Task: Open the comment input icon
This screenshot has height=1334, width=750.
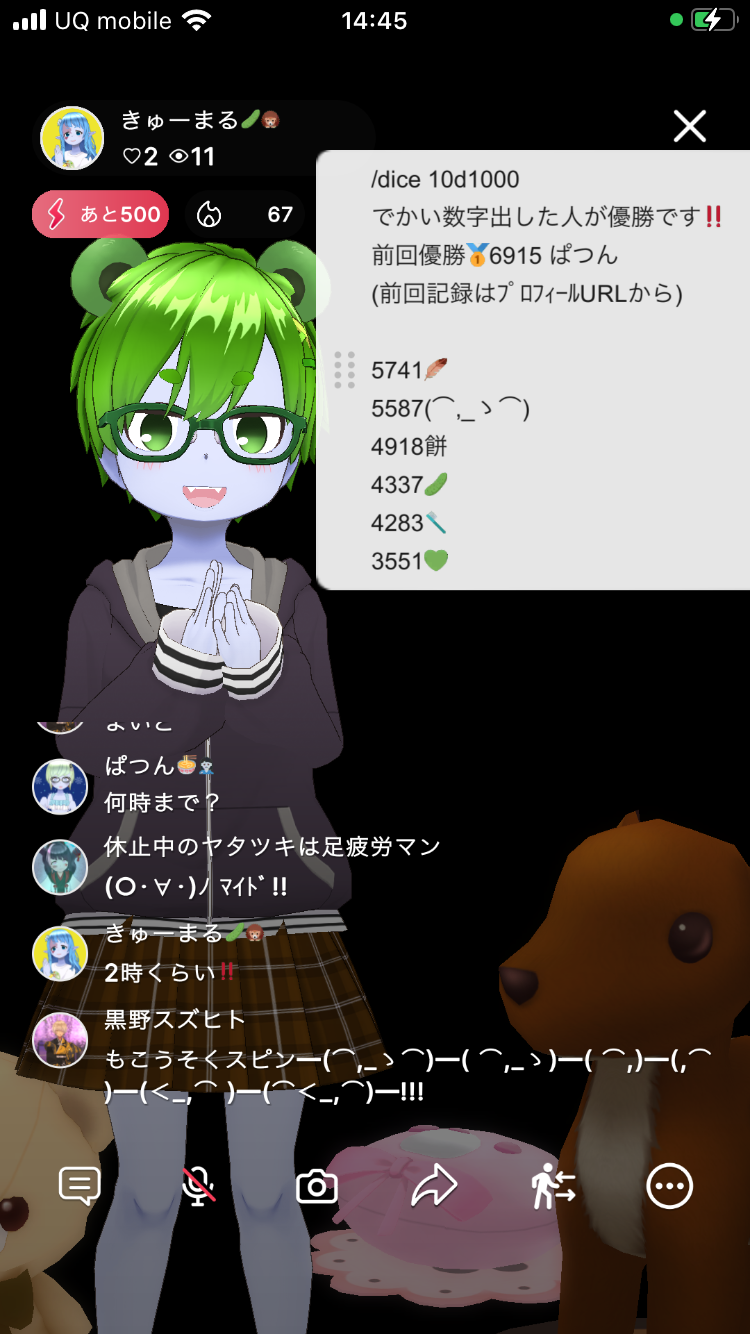Action: (x=80, y=1186)
